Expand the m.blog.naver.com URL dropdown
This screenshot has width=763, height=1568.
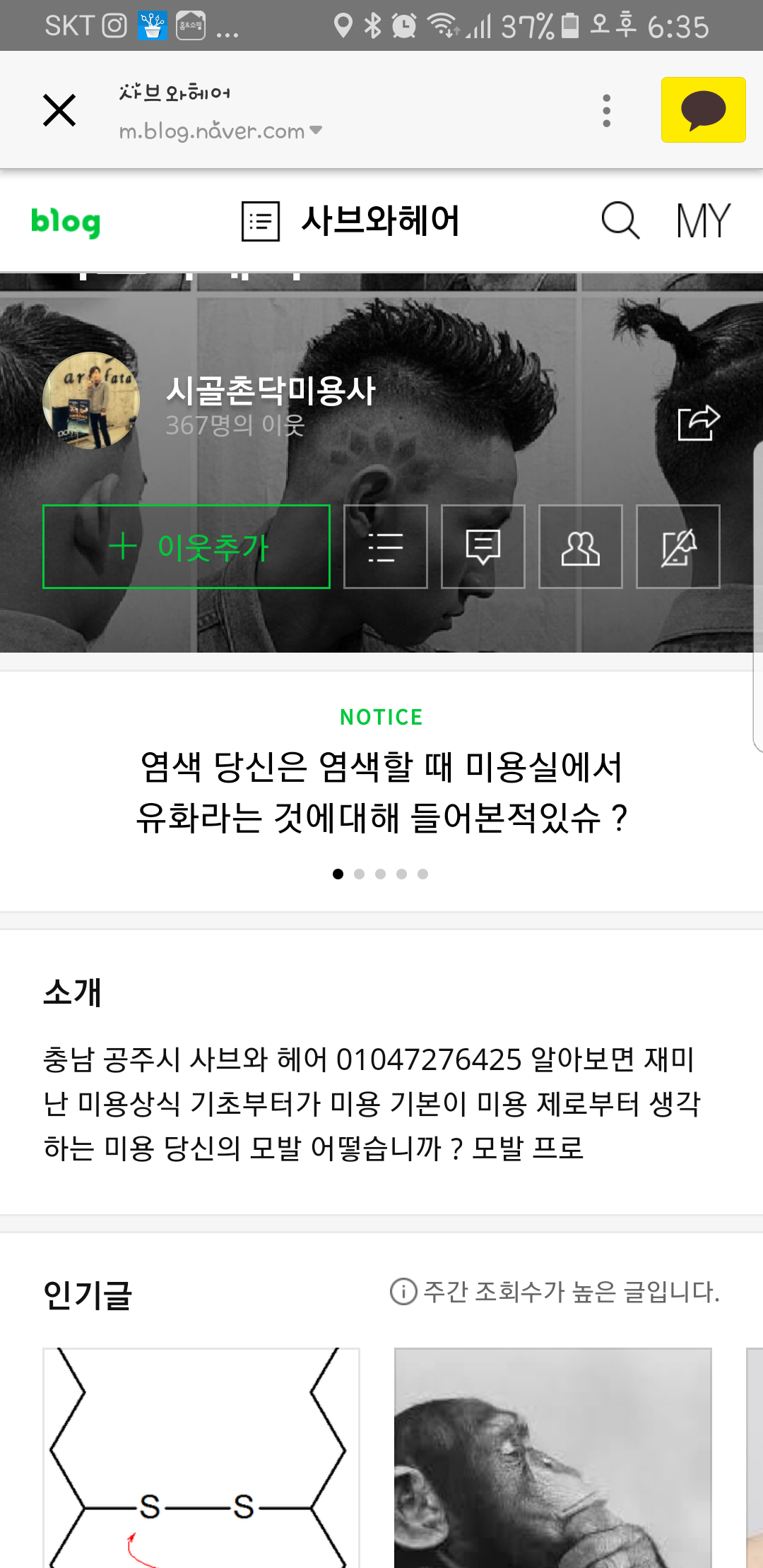pos(220,131)
